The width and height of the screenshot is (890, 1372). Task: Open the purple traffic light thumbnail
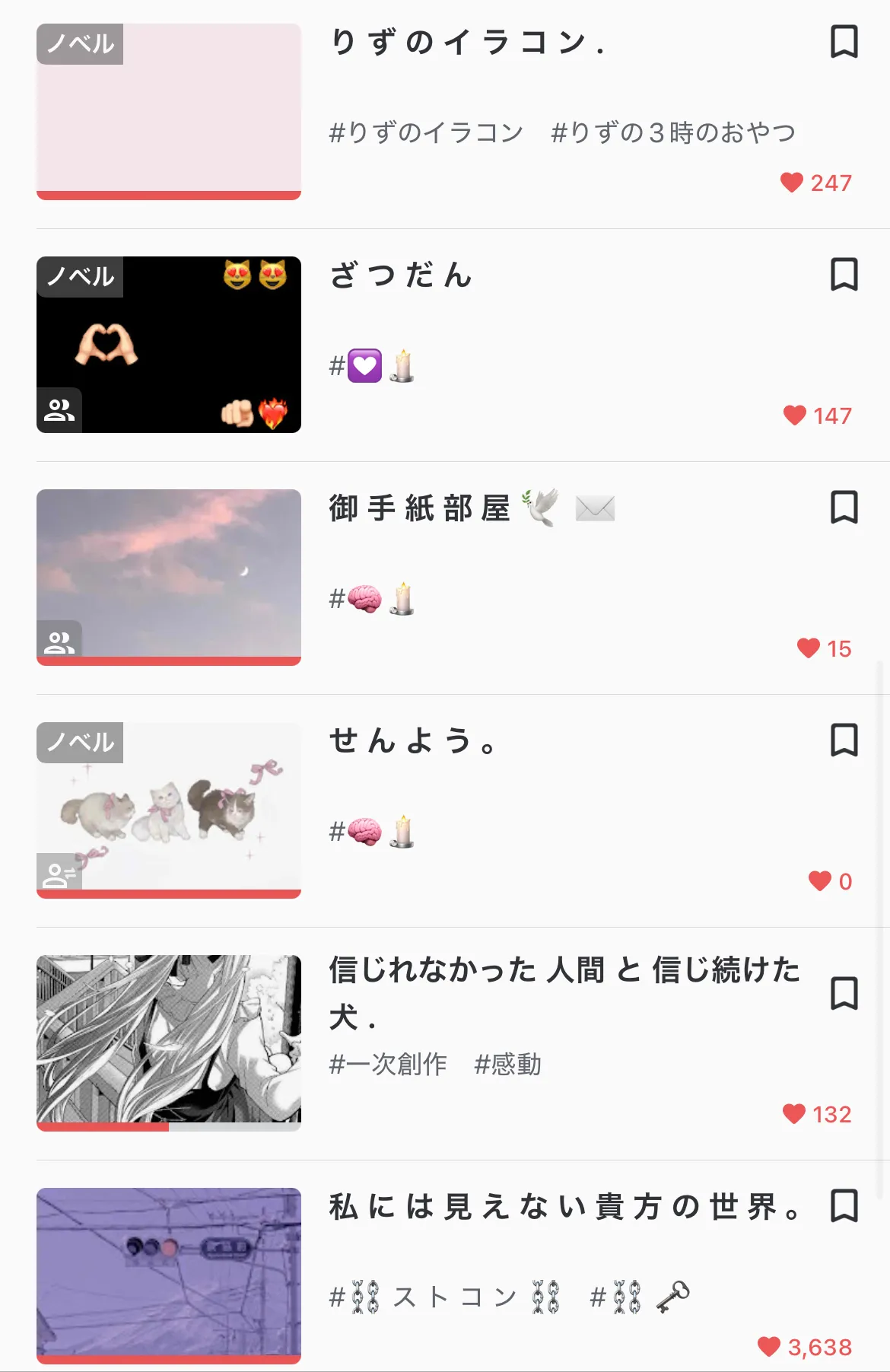[x=169, y=1276]
